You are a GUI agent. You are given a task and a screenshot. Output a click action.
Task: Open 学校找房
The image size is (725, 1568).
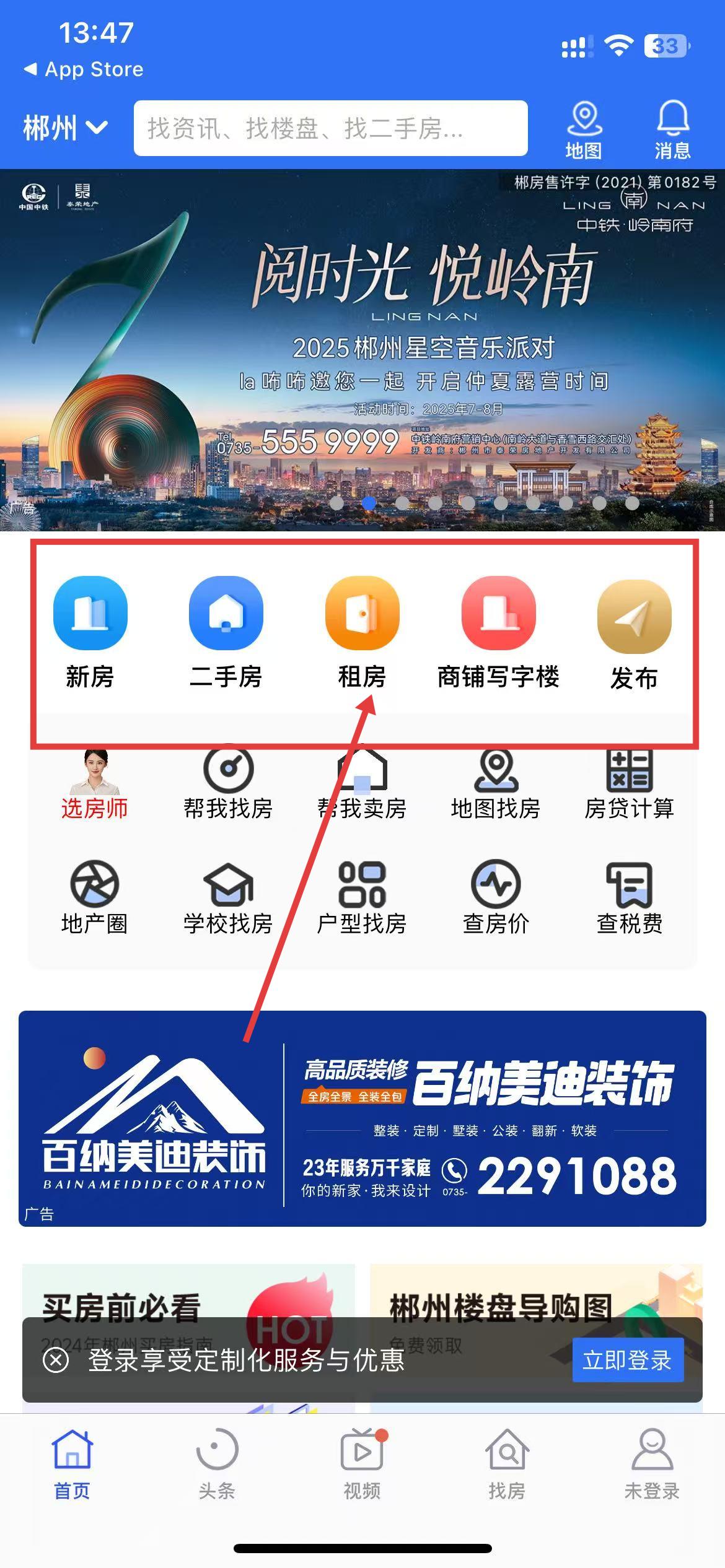coord(228,897)
